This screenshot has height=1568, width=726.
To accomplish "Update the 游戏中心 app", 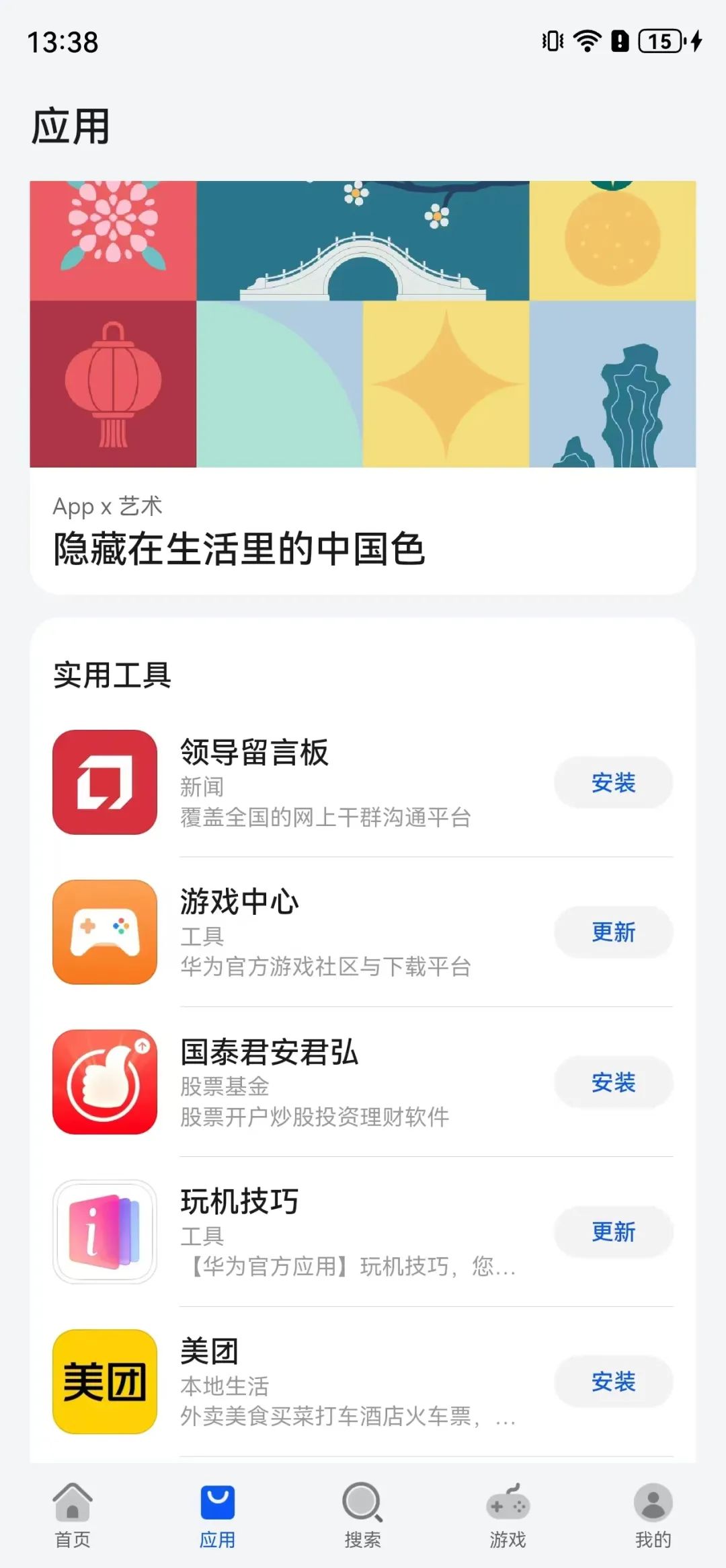I will (x=613, y=932).
